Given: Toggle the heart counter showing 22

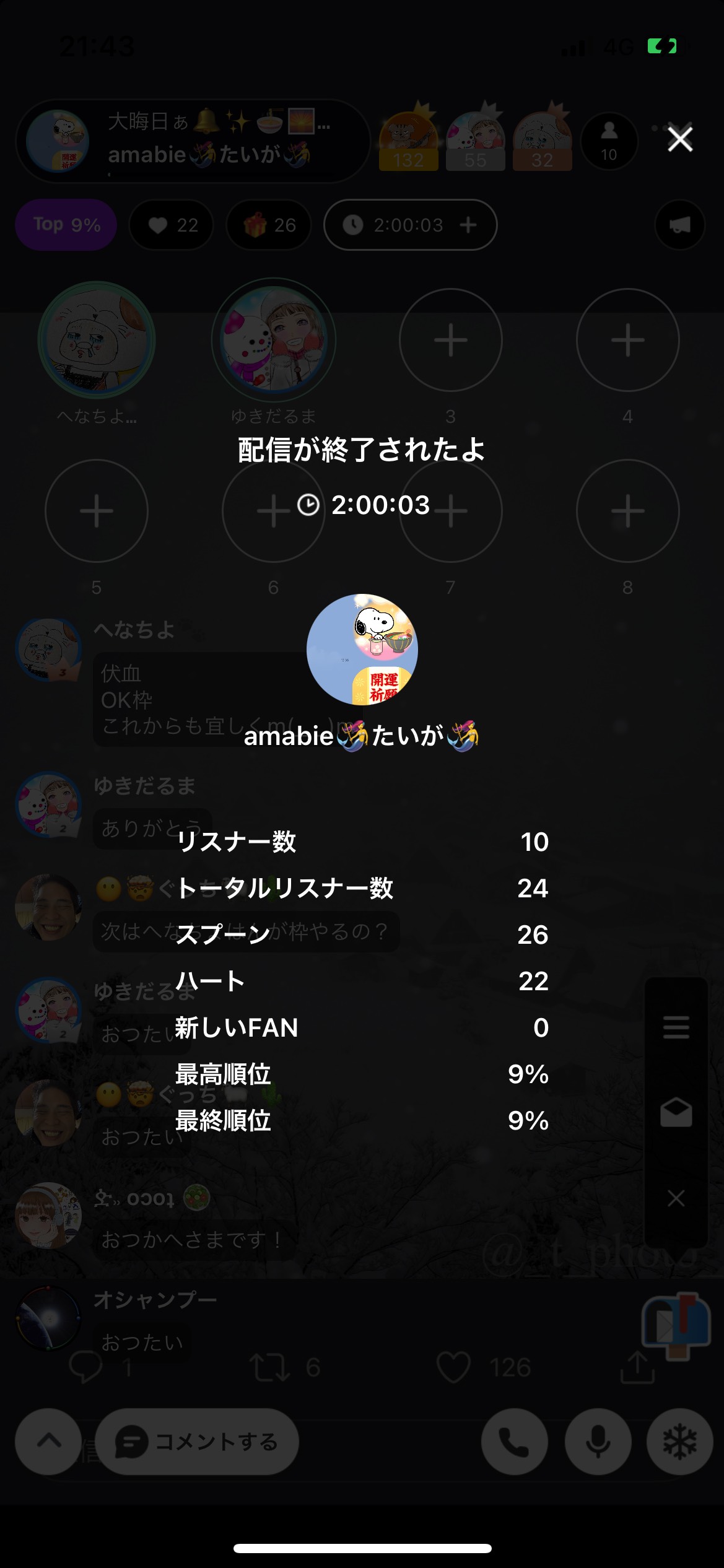Looking at the screenshot, I should pos(172,225).
